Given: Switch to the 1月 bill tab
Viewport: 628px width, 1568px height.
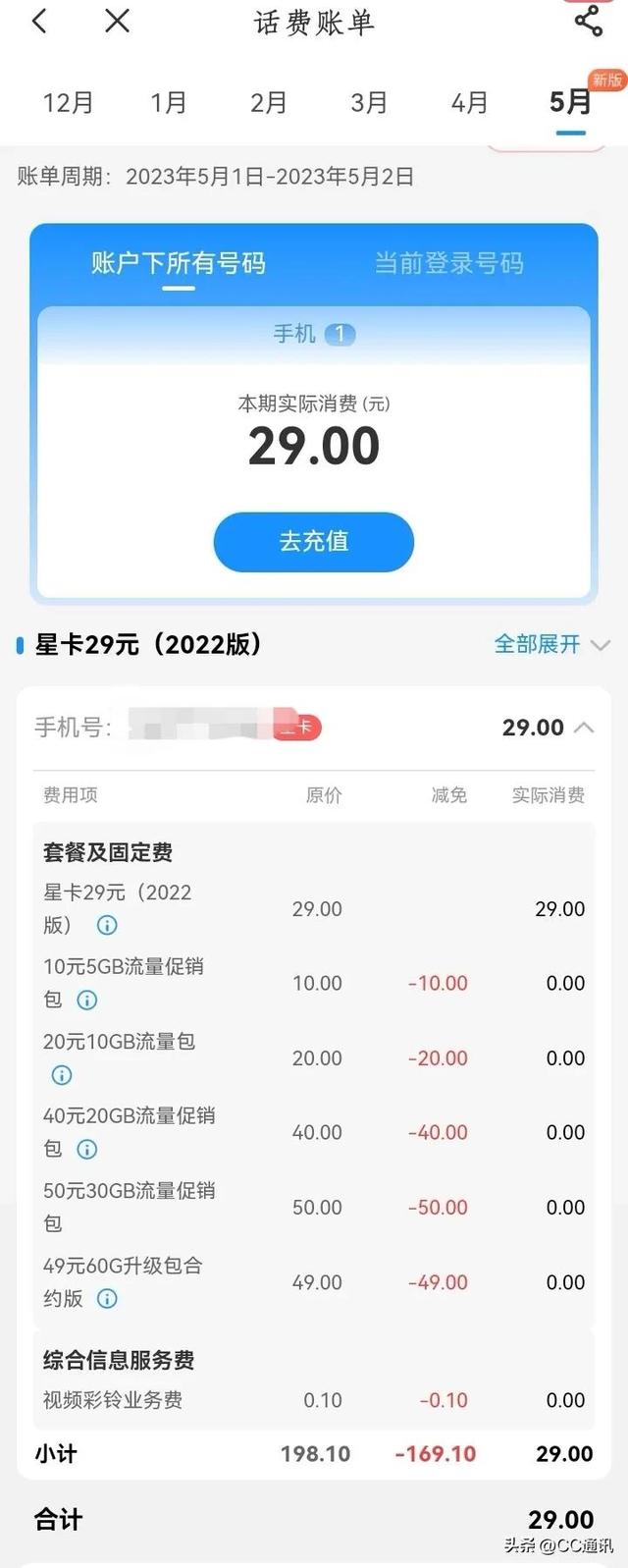Looking at the screenshot, I should [169, 102].
